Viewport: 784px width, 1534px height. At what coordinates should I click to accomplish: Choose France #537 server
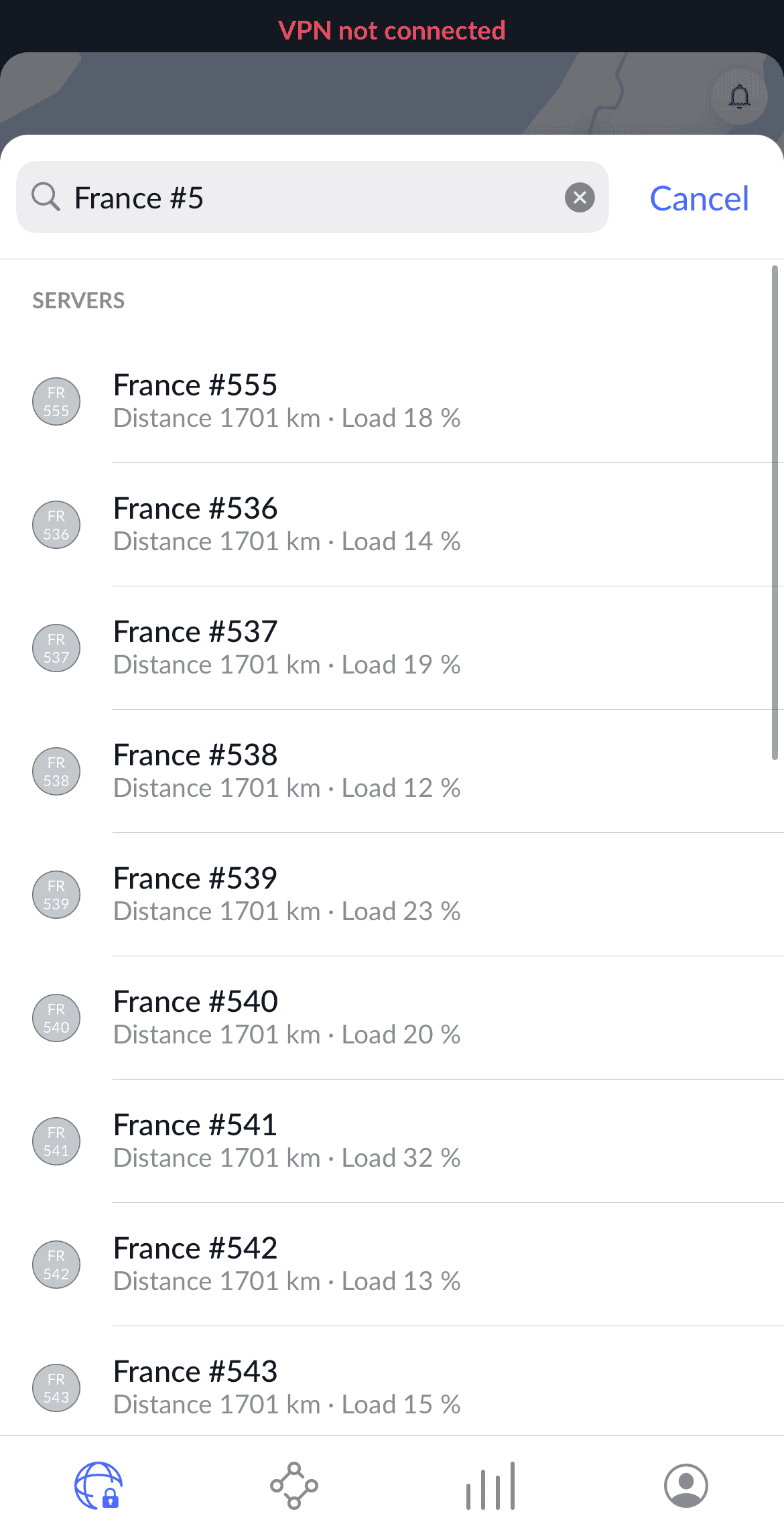[x=392, y=648]
